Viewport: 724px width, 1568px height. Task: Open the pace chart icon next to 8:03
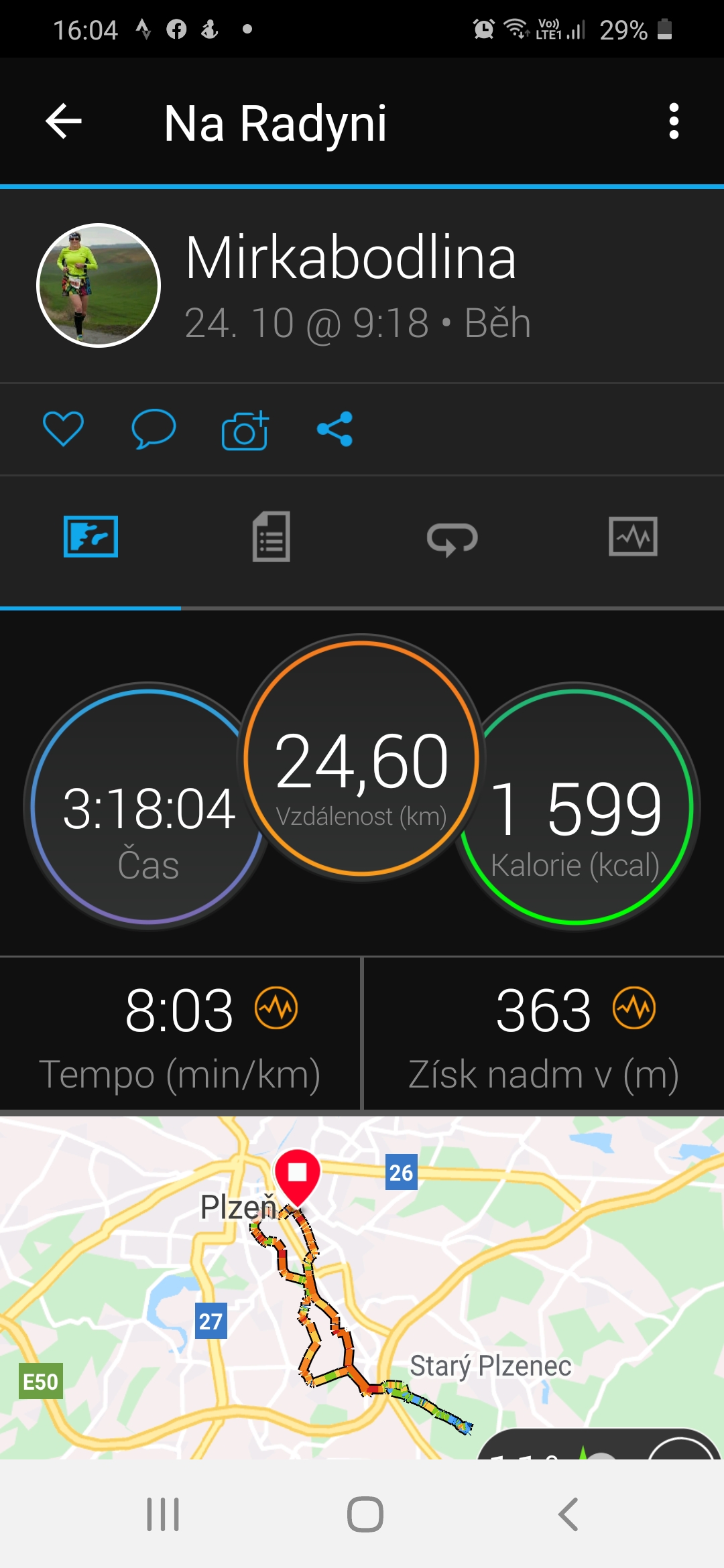click(x=276, y=1008)
